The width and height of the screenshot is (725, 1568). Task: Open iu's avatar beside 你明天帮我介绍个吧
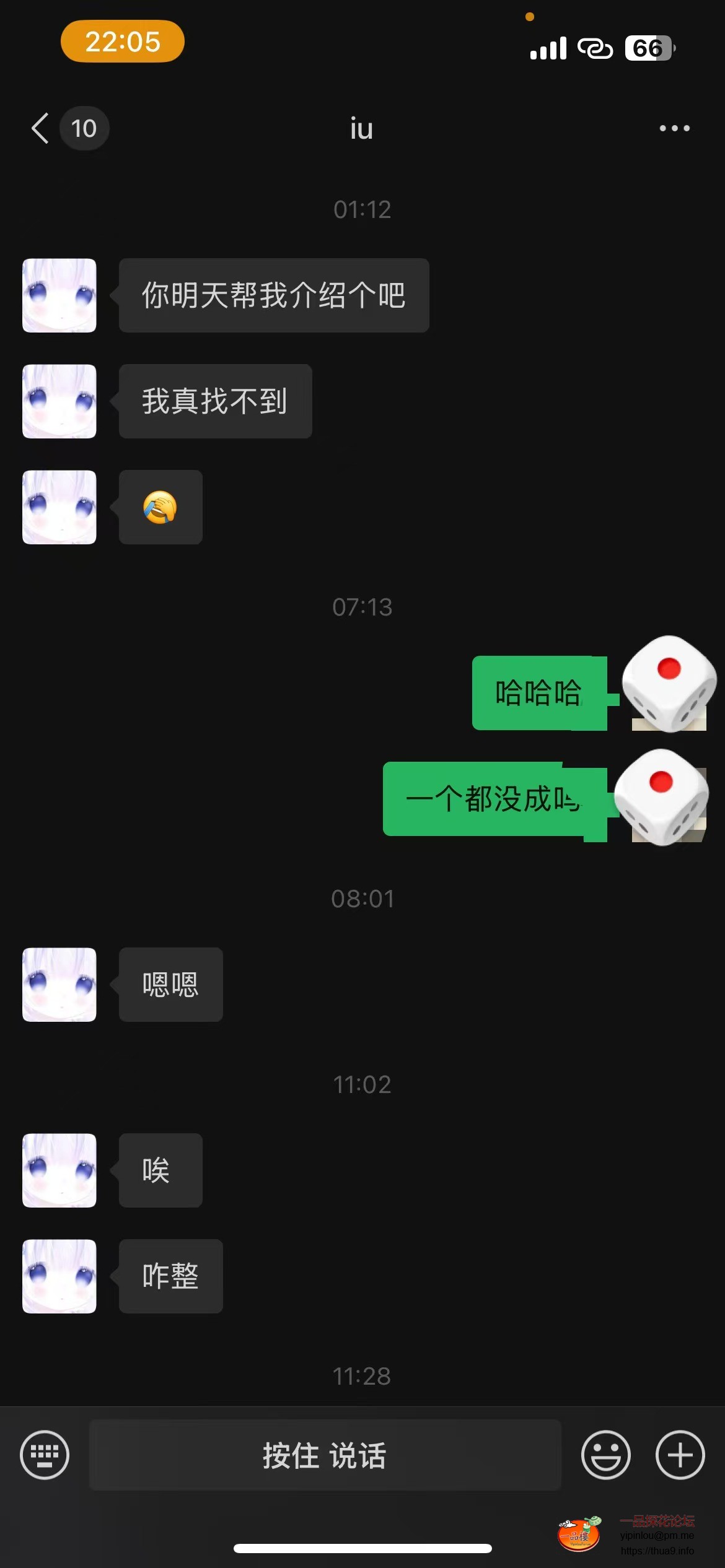point(59,295)
